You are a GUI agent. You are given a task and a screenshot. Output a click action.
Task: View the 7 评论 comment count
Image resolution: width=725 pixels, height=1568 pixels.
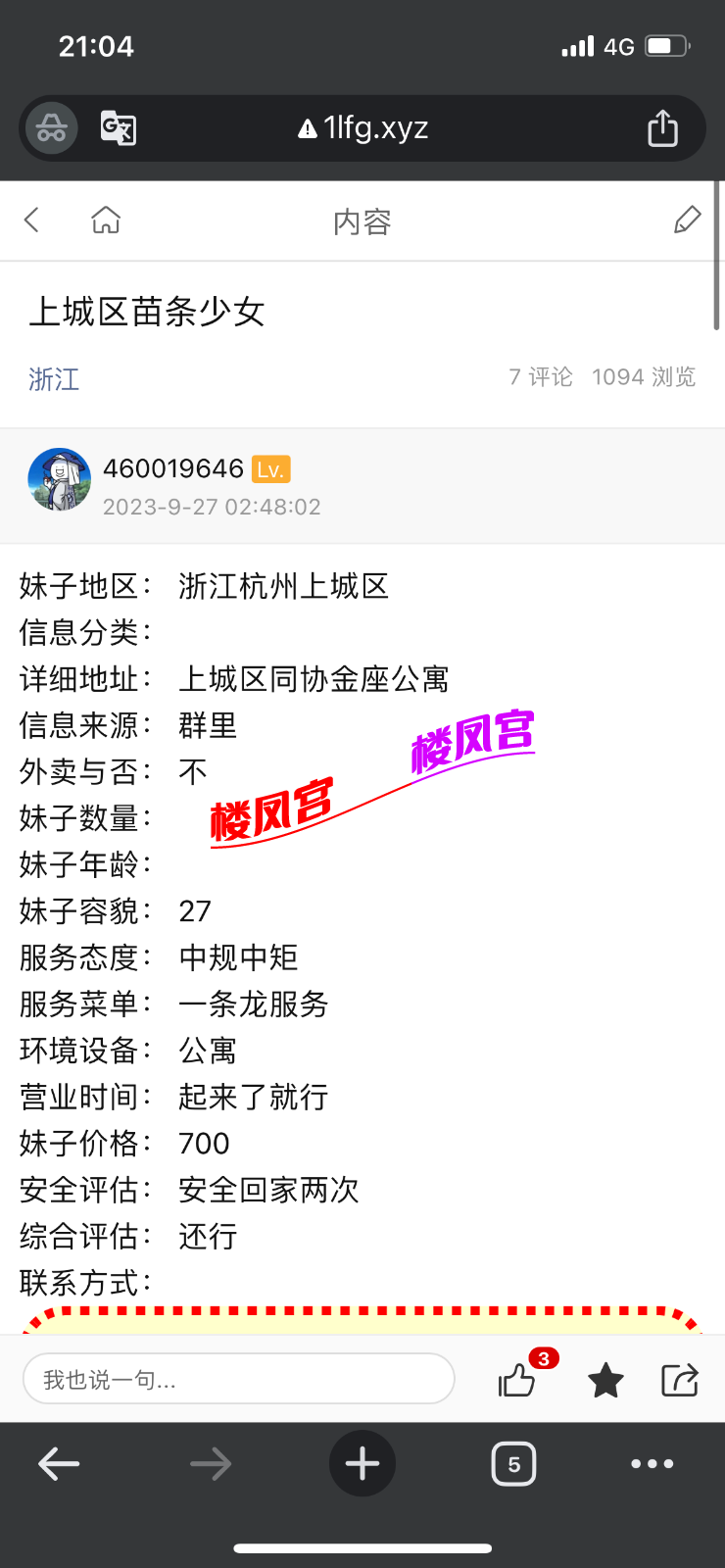pos(540,376)
